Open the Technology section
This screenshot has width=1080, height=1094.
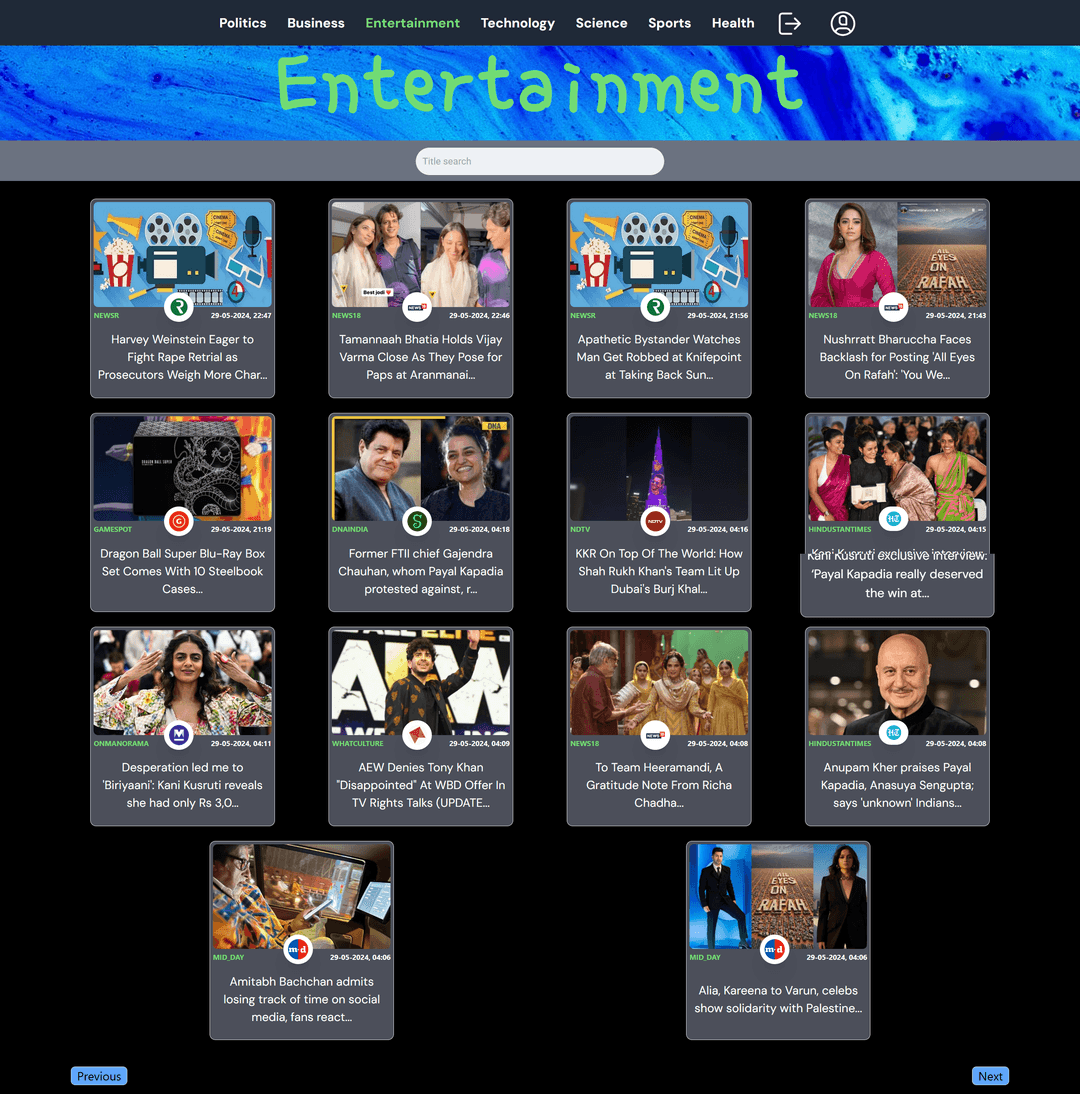click(x=517, y=23)
